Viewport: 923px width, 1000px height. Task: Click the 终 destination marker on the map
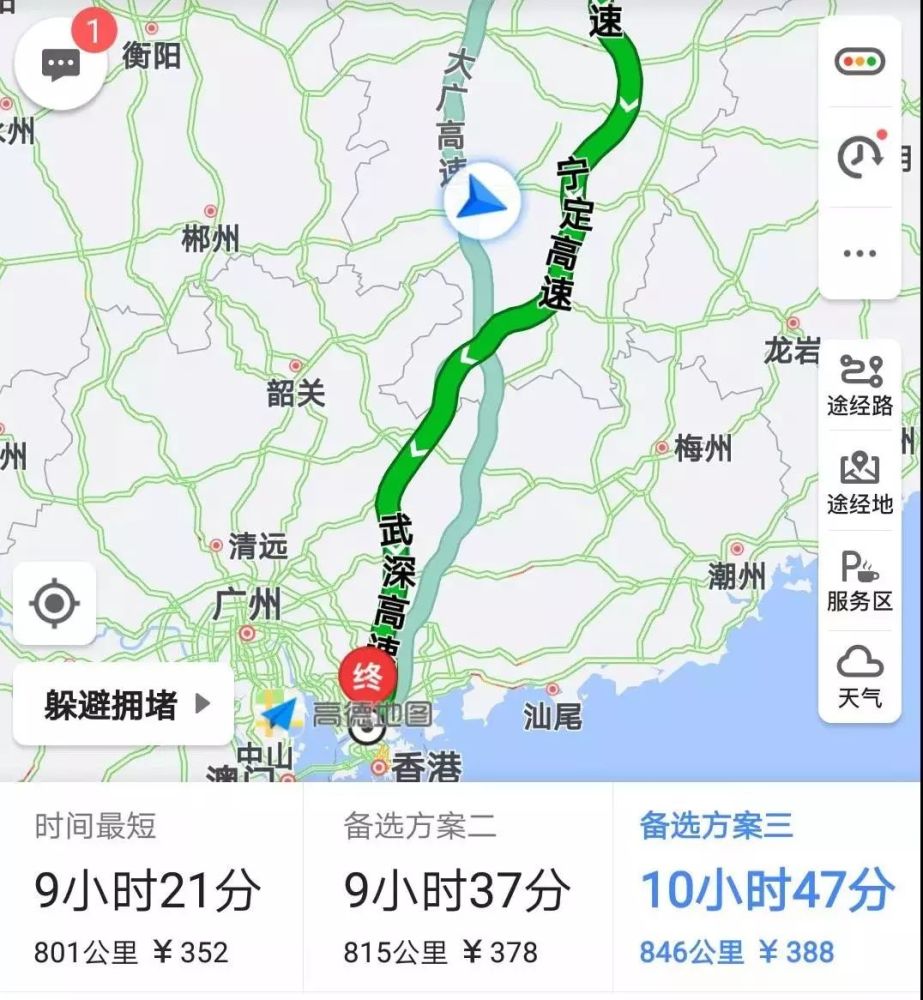365,674
